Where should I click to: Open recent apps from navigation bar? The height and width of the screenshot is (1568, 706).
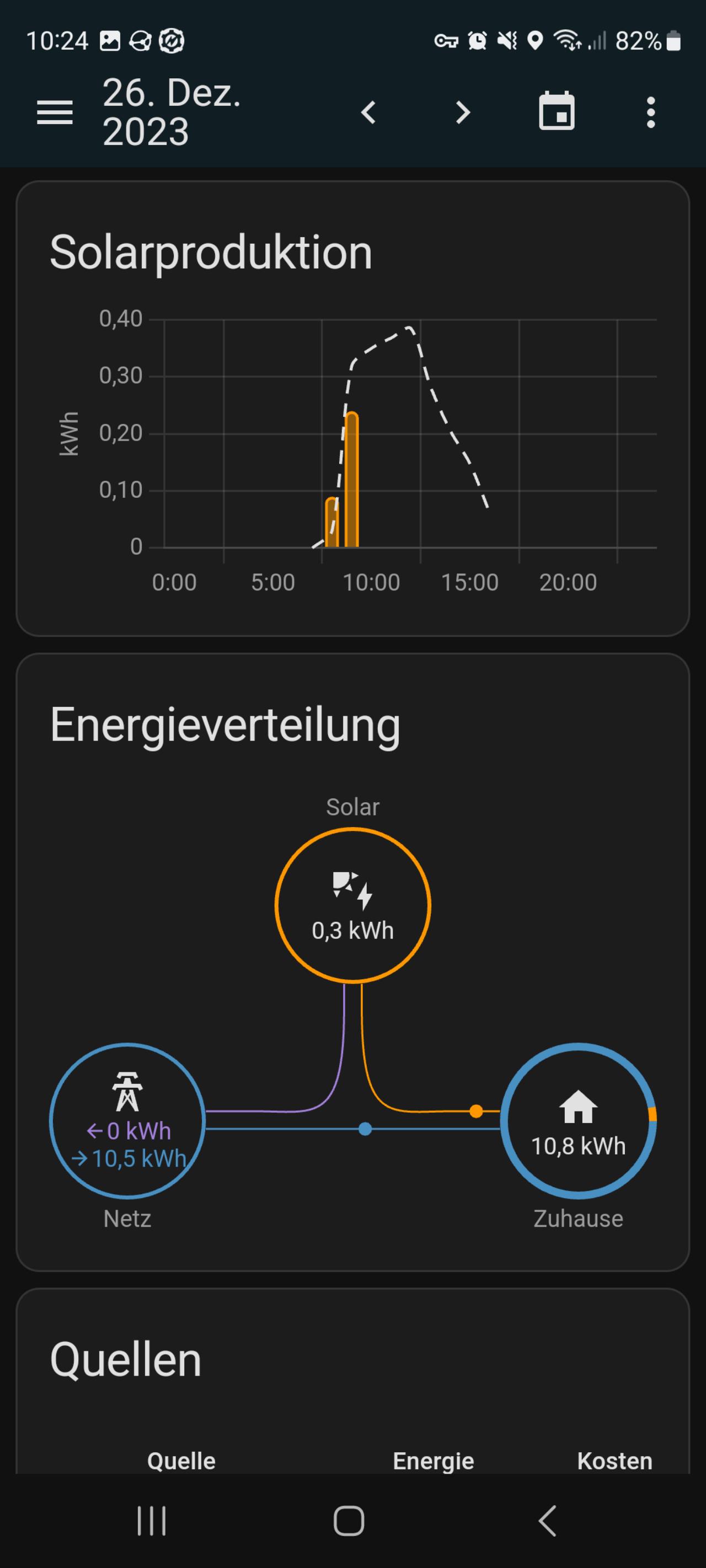[x=152, y=1521]
